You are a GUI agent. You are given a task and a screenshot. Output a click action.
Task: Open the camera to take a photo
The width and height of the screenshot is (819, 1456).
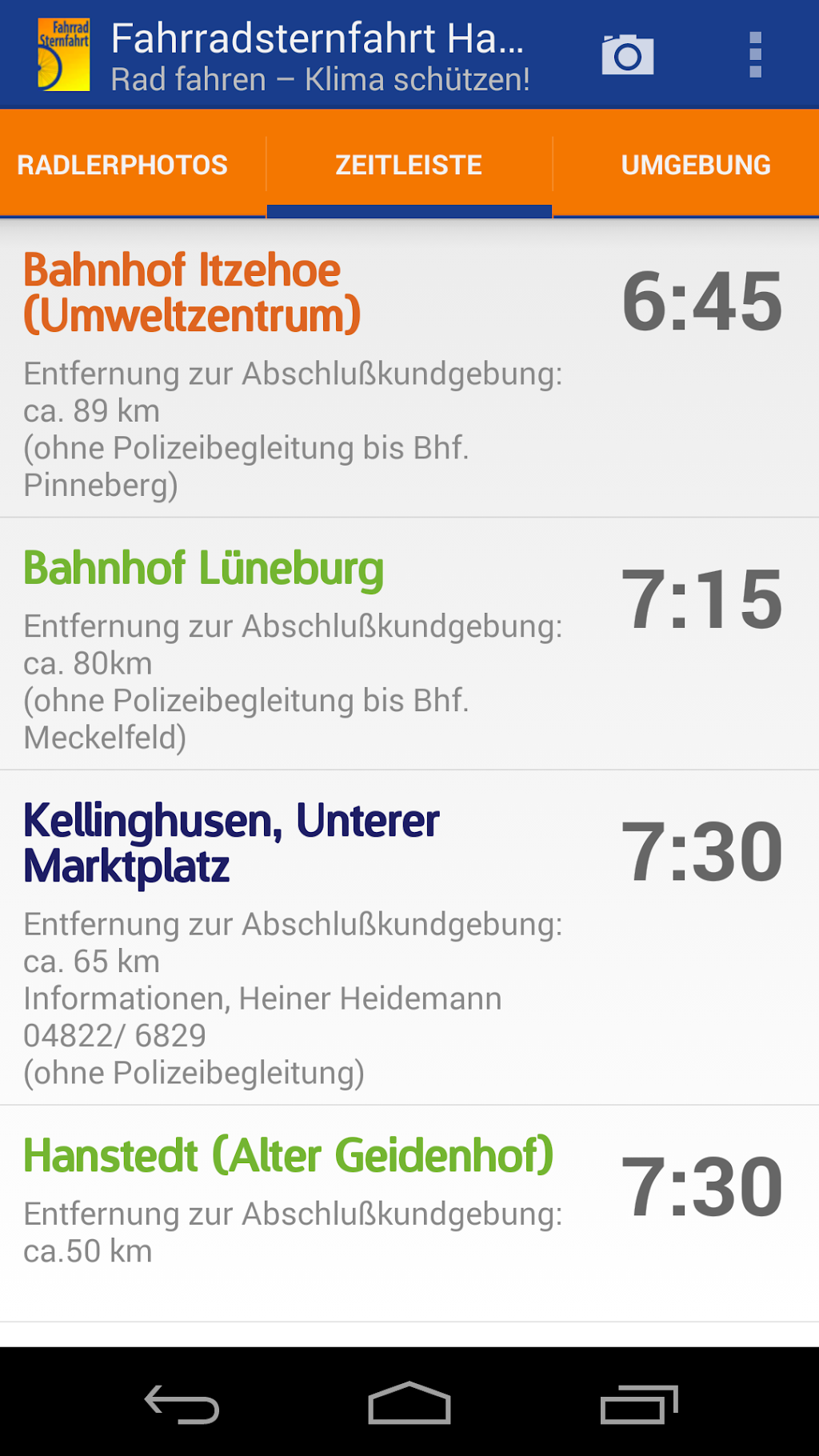point(627,54)
